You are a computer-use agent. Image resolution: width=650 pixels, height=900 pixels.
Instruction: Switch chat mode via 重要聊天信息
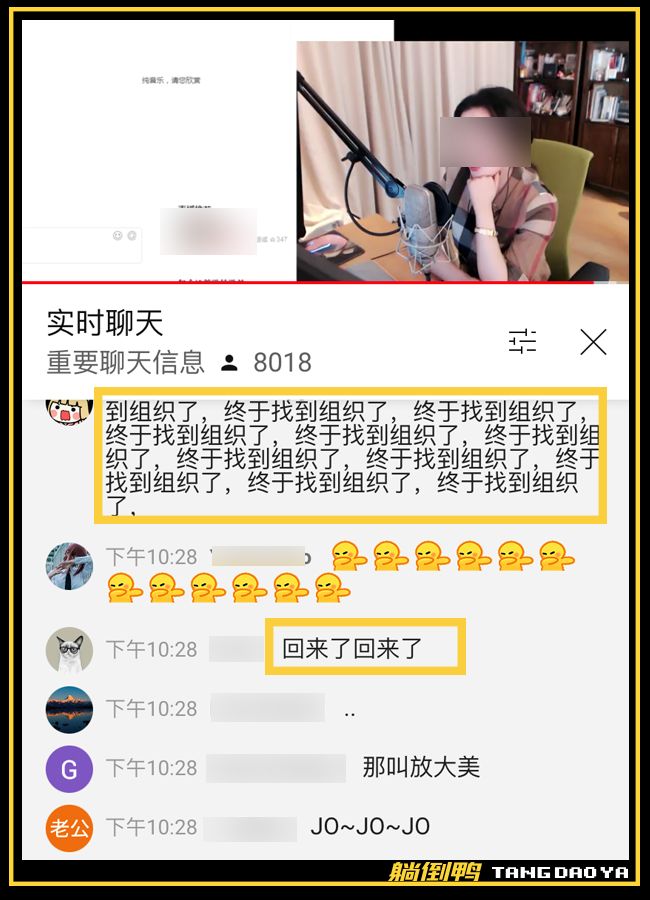pos(126,362)
